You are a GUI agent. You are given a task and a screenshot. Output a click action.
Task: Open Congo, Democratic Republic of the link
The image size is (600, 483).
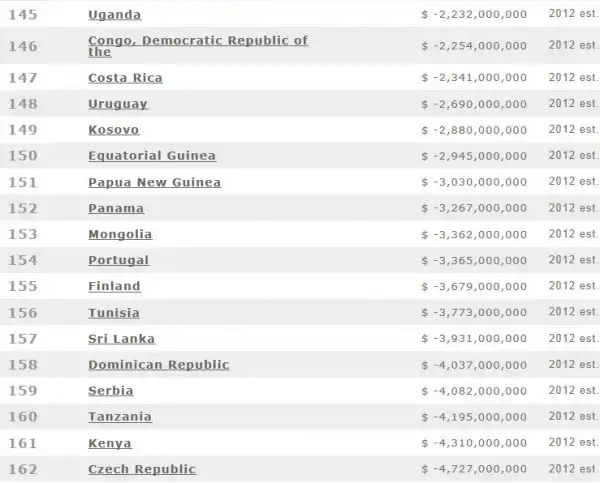click(x=197, y=41)
